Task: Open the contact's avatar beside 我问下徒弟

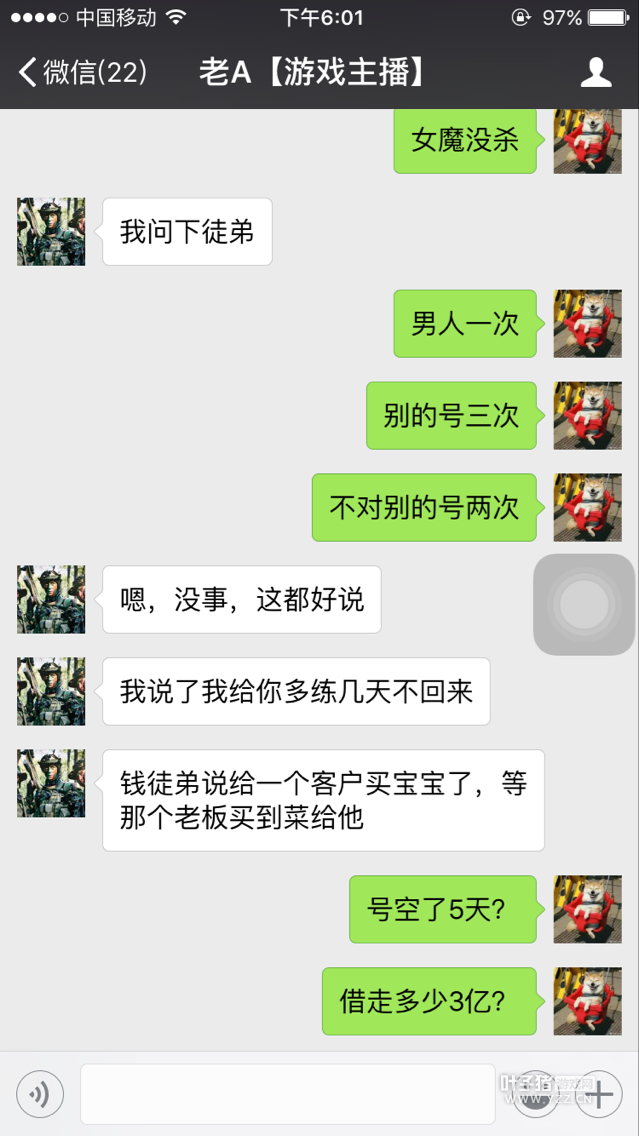Action: [51, 232]
